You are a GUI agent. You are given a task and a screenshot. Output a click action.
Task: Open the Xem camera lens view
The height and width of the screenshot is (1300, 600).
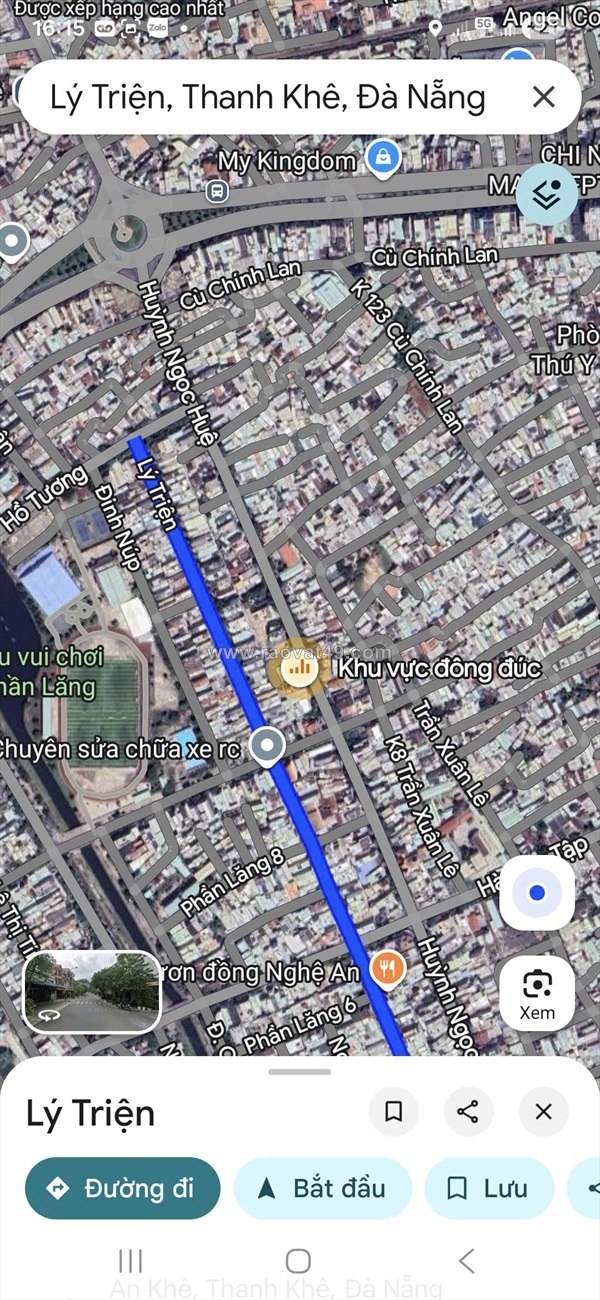coord(537,993)
